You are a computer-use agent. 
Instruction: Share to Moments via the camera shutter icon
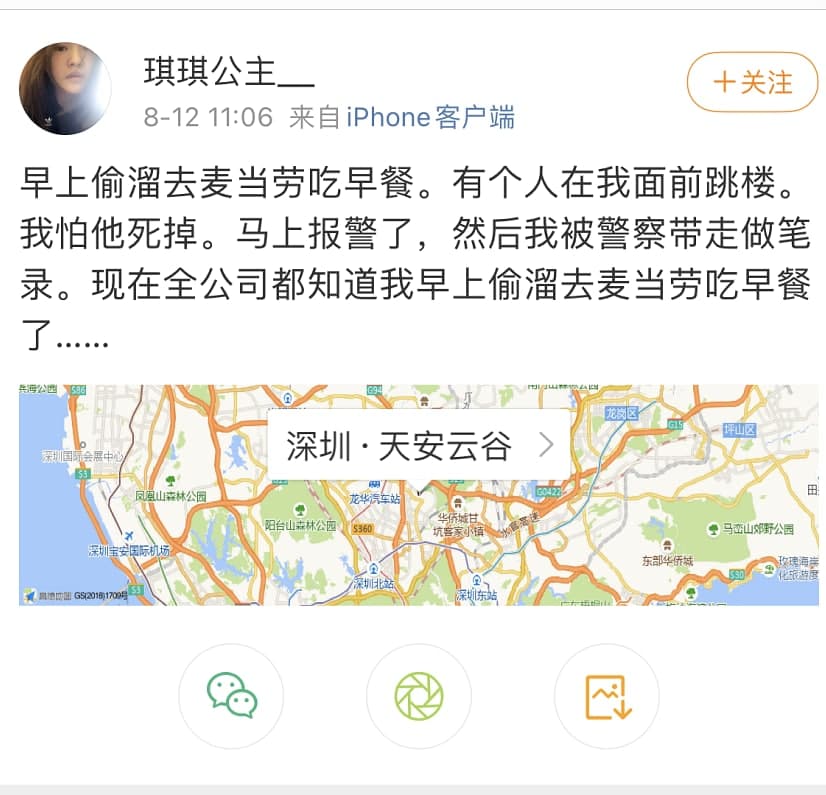tap(418, 696)
